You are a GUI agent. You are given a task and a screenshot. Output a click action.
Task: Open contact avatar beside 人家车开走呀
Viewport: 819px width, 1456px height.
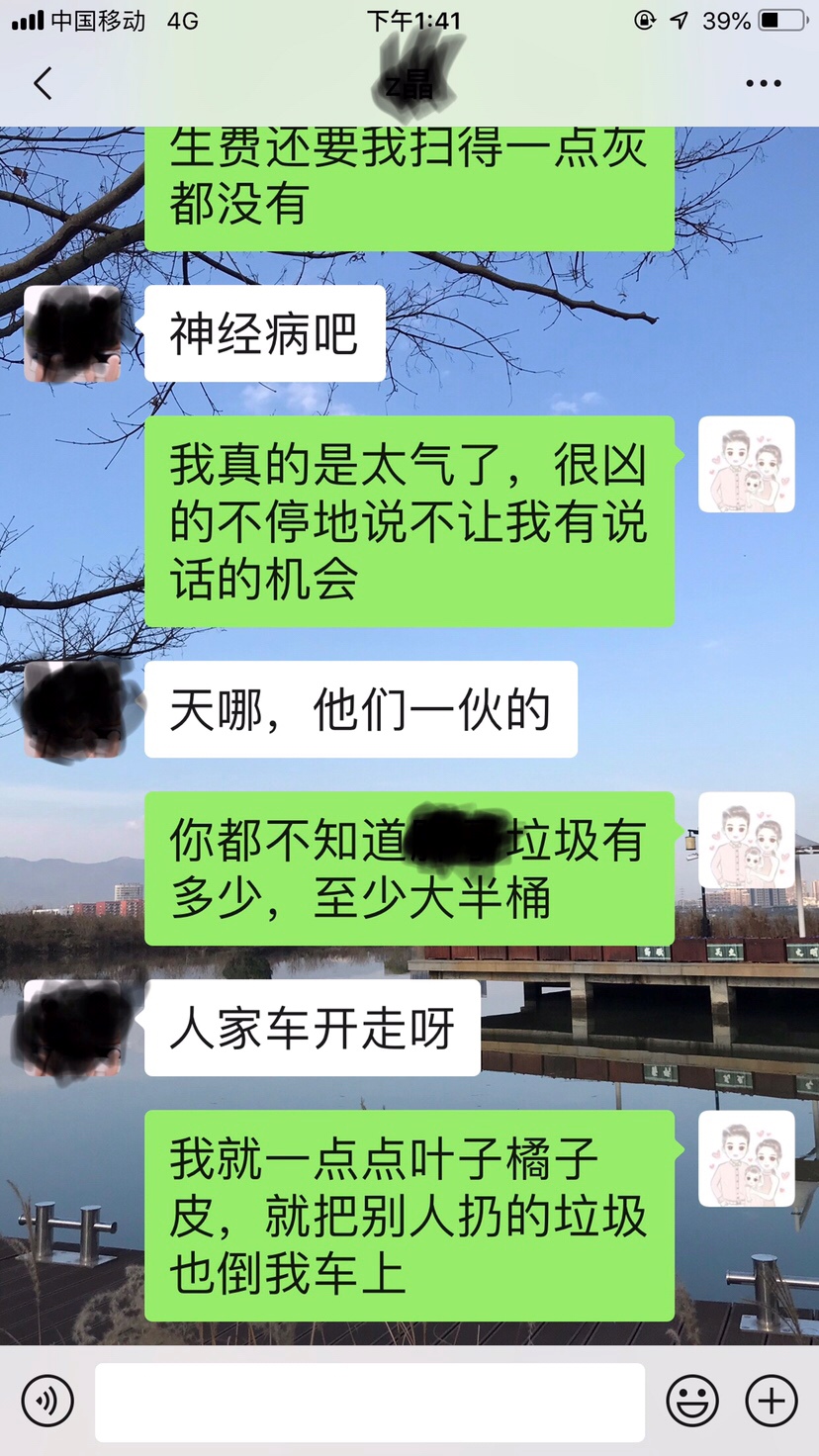pos(72,1029)
